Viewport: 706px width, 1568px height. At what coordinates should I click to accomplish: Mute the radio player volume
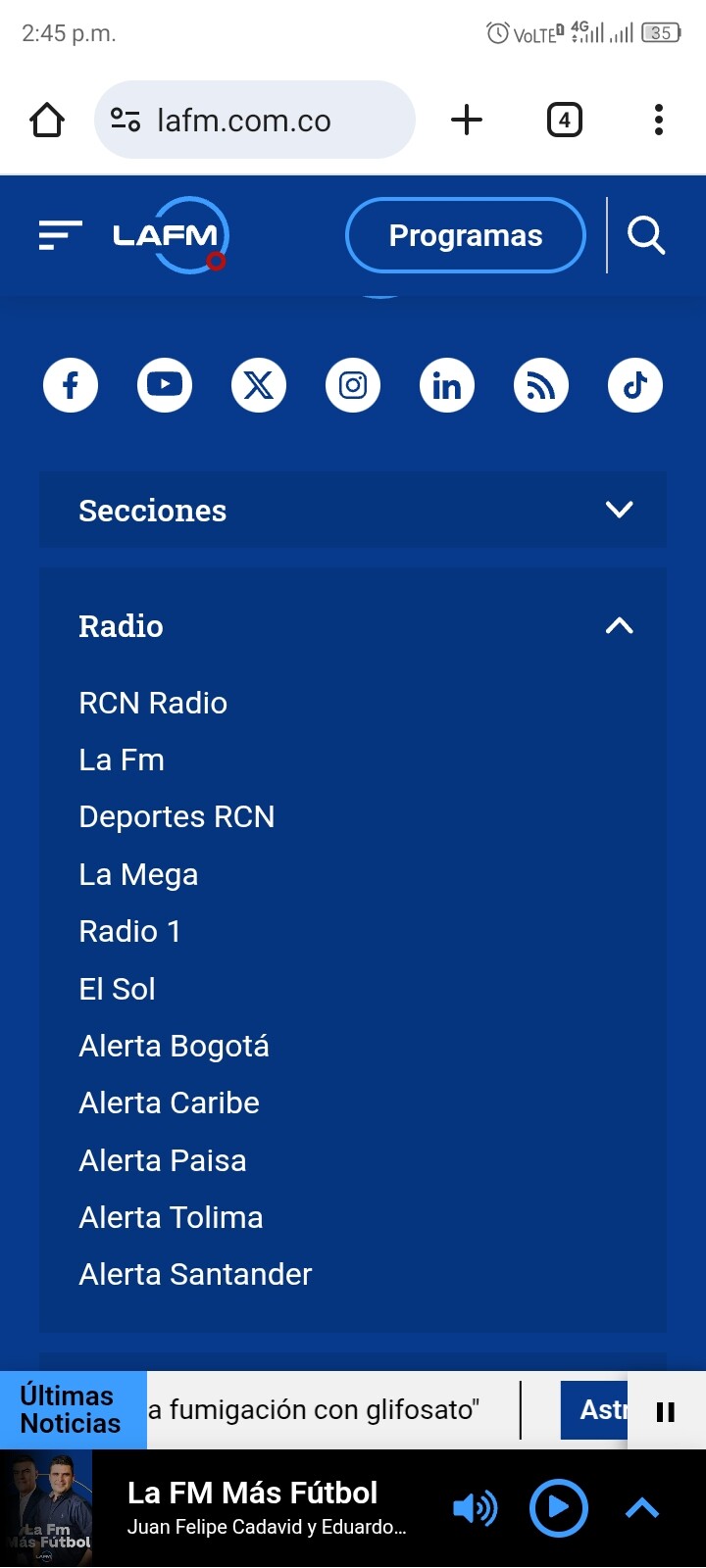(475, 1508)
